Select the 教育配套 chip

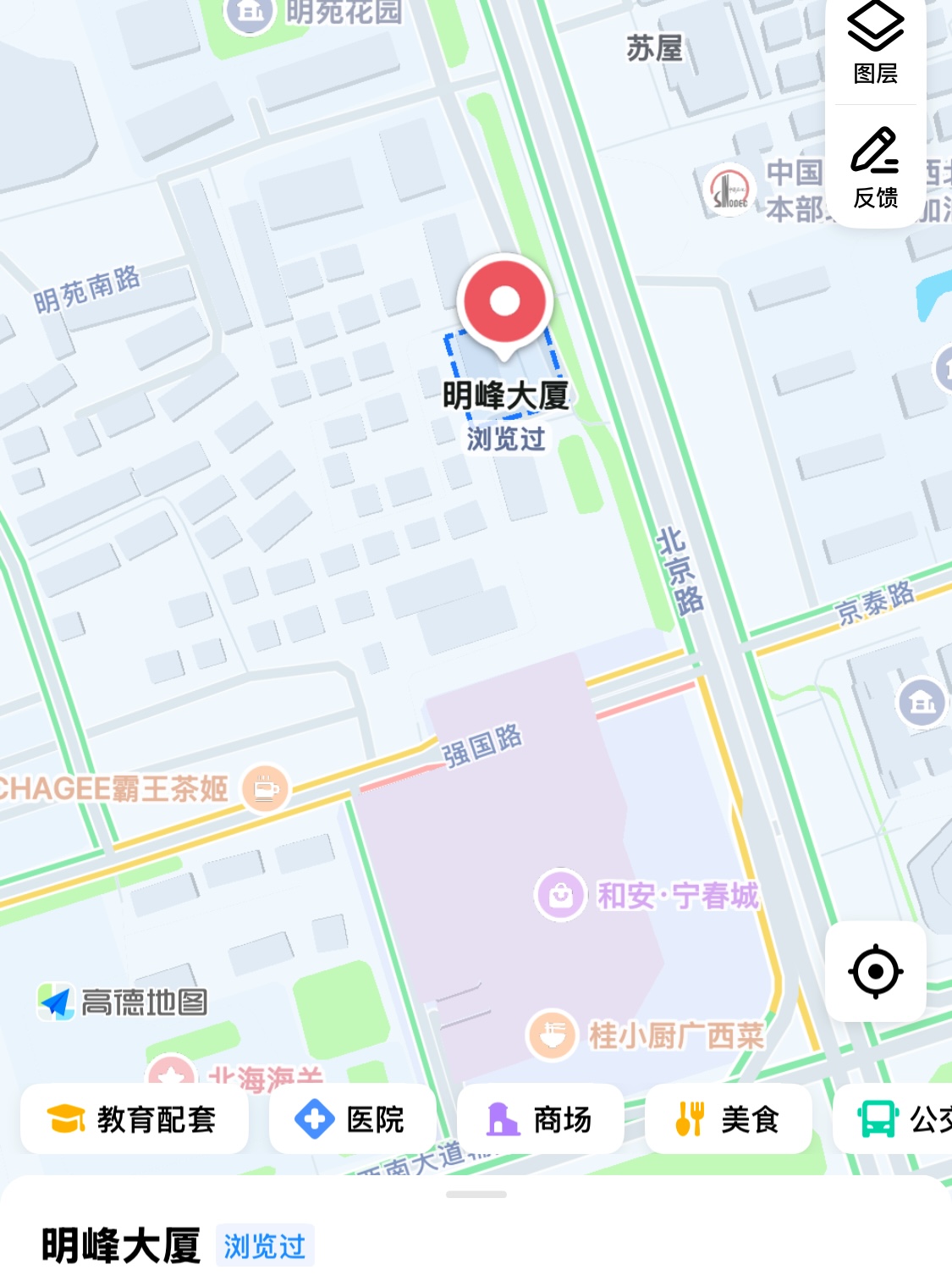(x=134, y=1119)
